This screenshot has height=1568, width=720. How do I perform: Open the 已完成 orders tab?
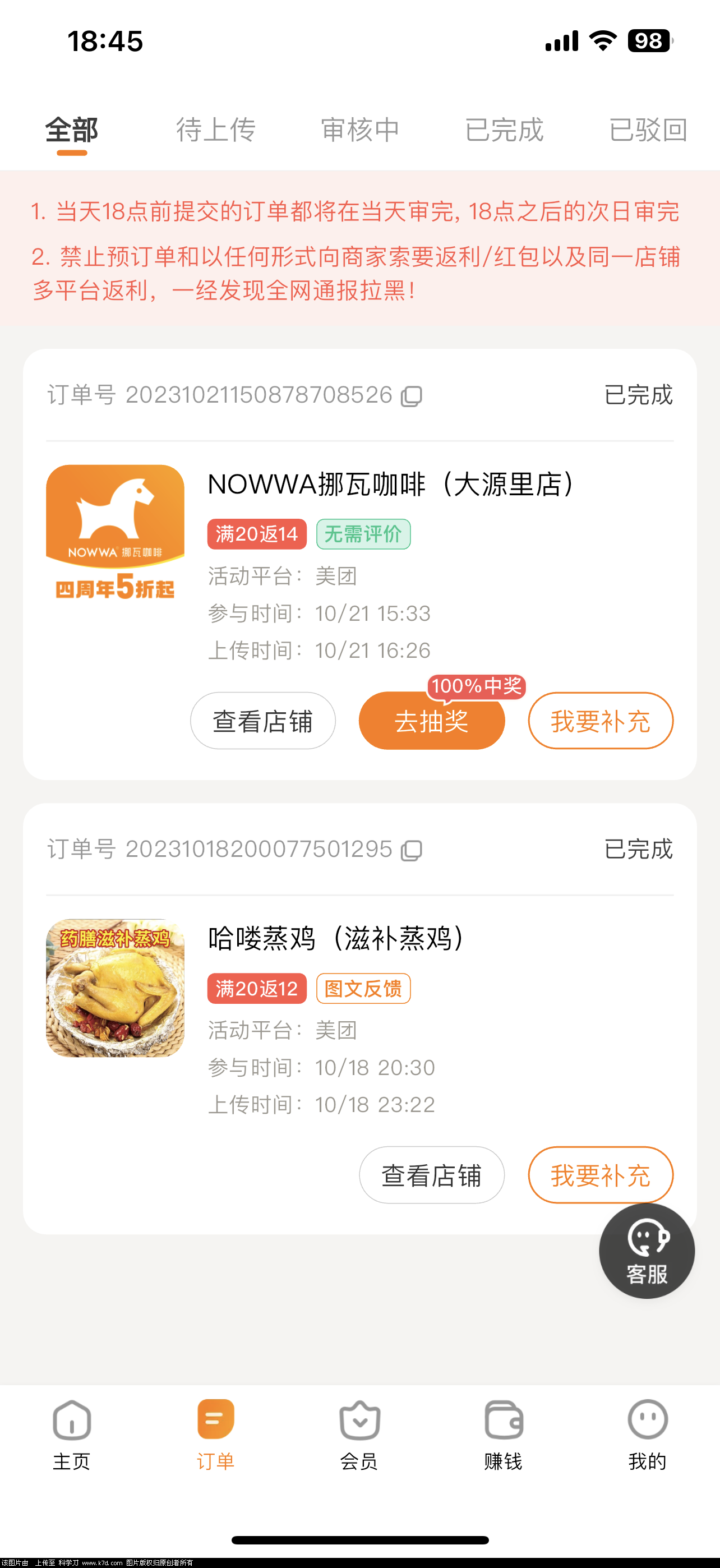pos(504,130)
